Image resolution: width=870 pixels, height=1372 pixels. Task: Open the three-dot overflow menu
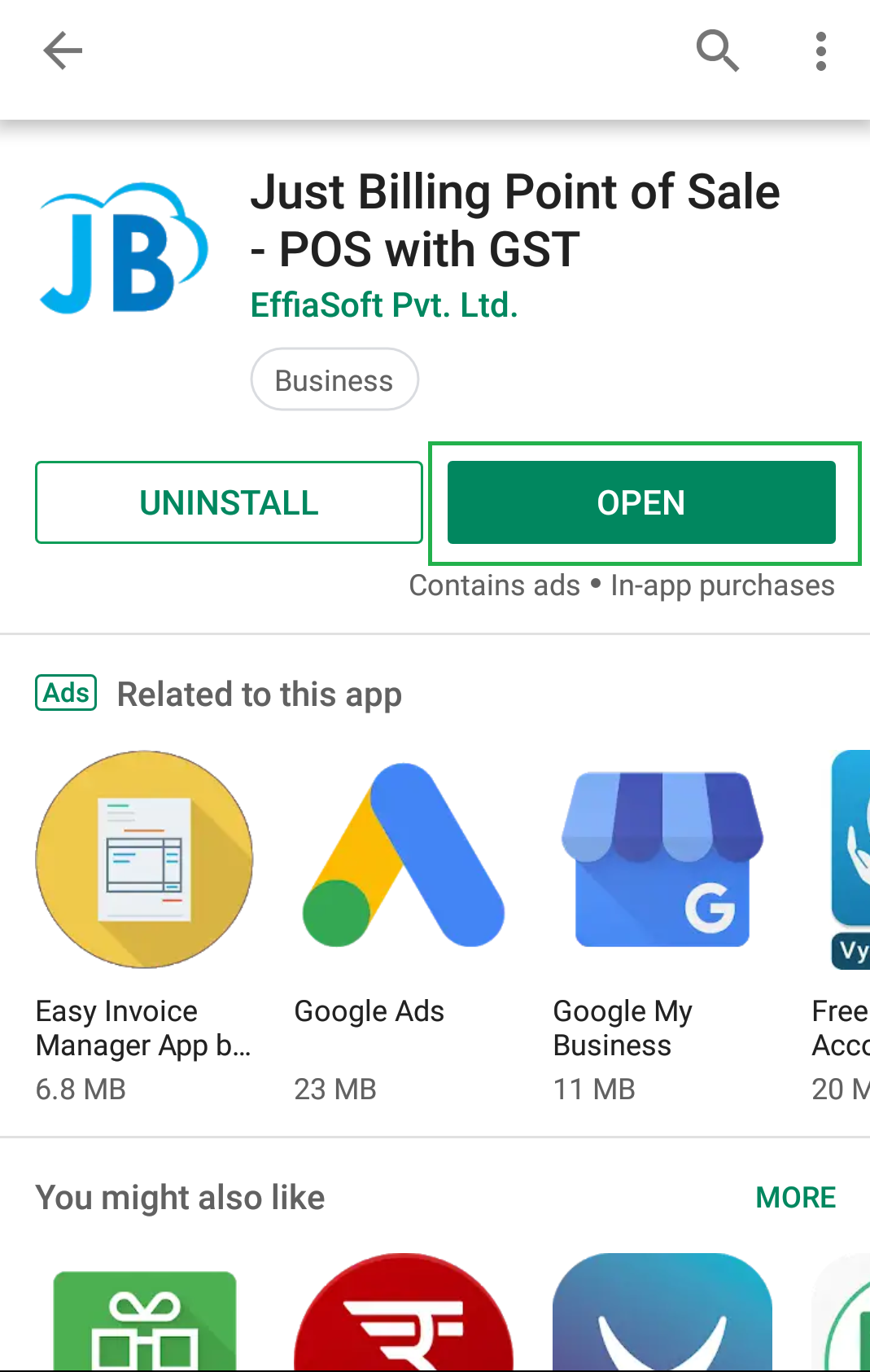coord(820,51)
